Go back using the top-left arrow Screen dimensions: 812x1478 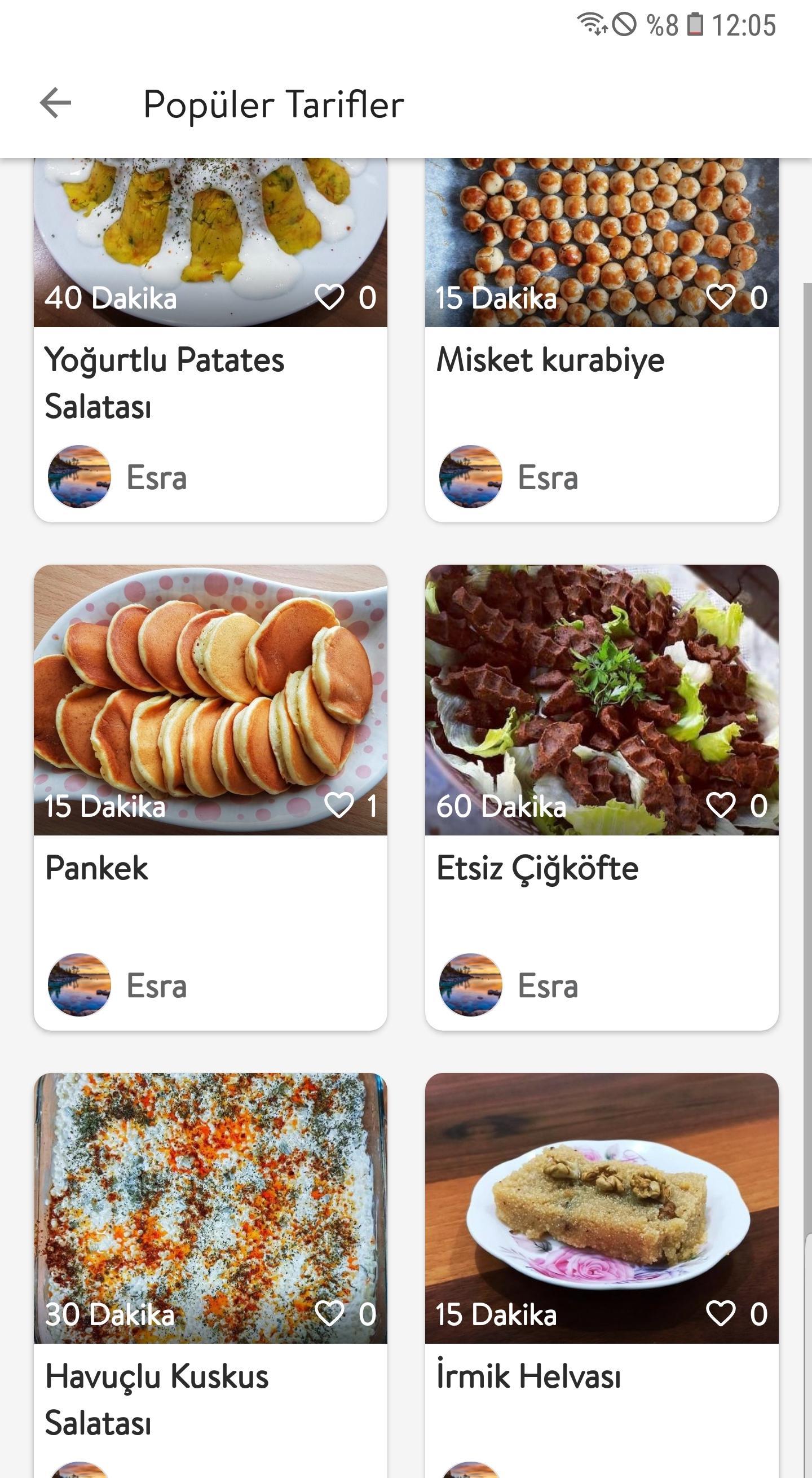click(x=55, y=103)
